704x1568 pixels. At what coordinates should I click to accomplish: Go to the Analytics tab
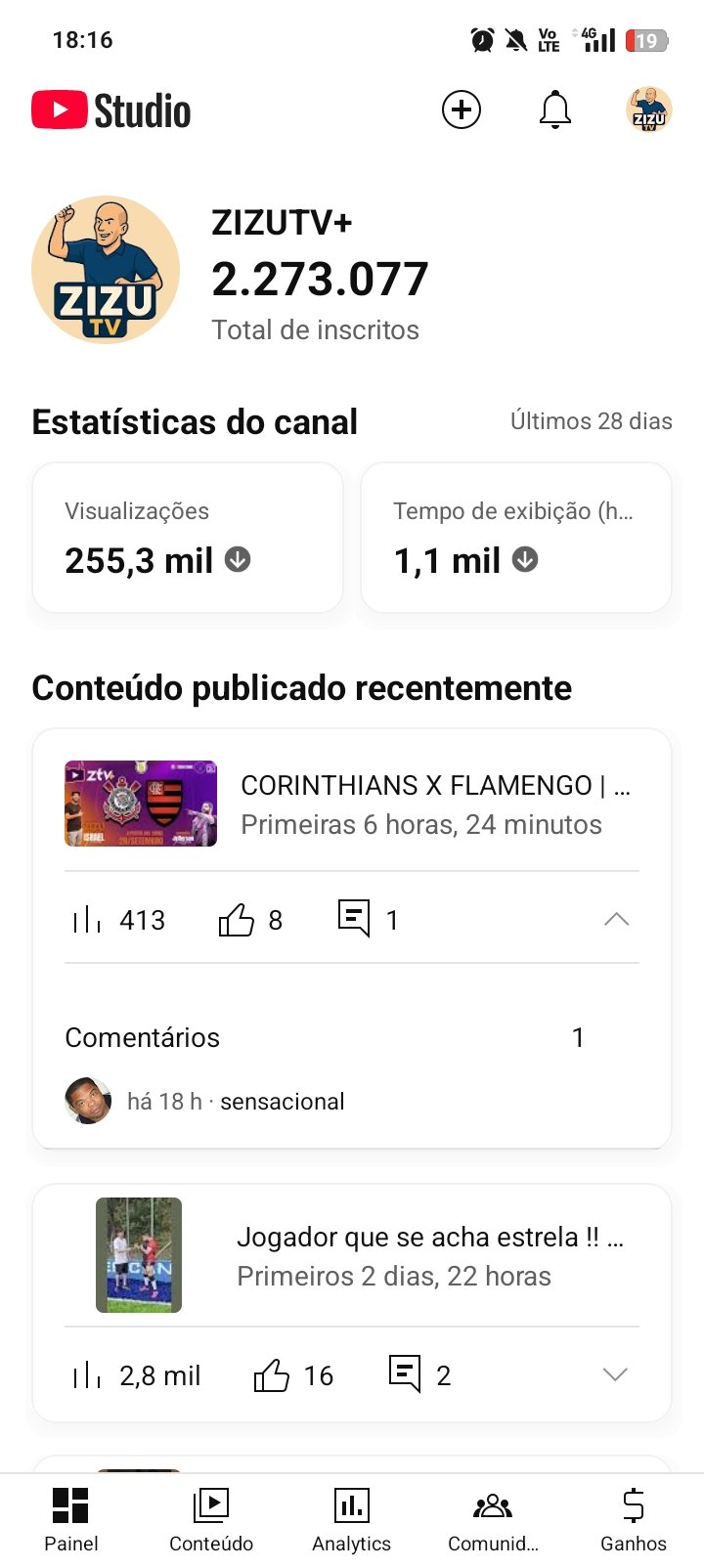point(351,1519)
